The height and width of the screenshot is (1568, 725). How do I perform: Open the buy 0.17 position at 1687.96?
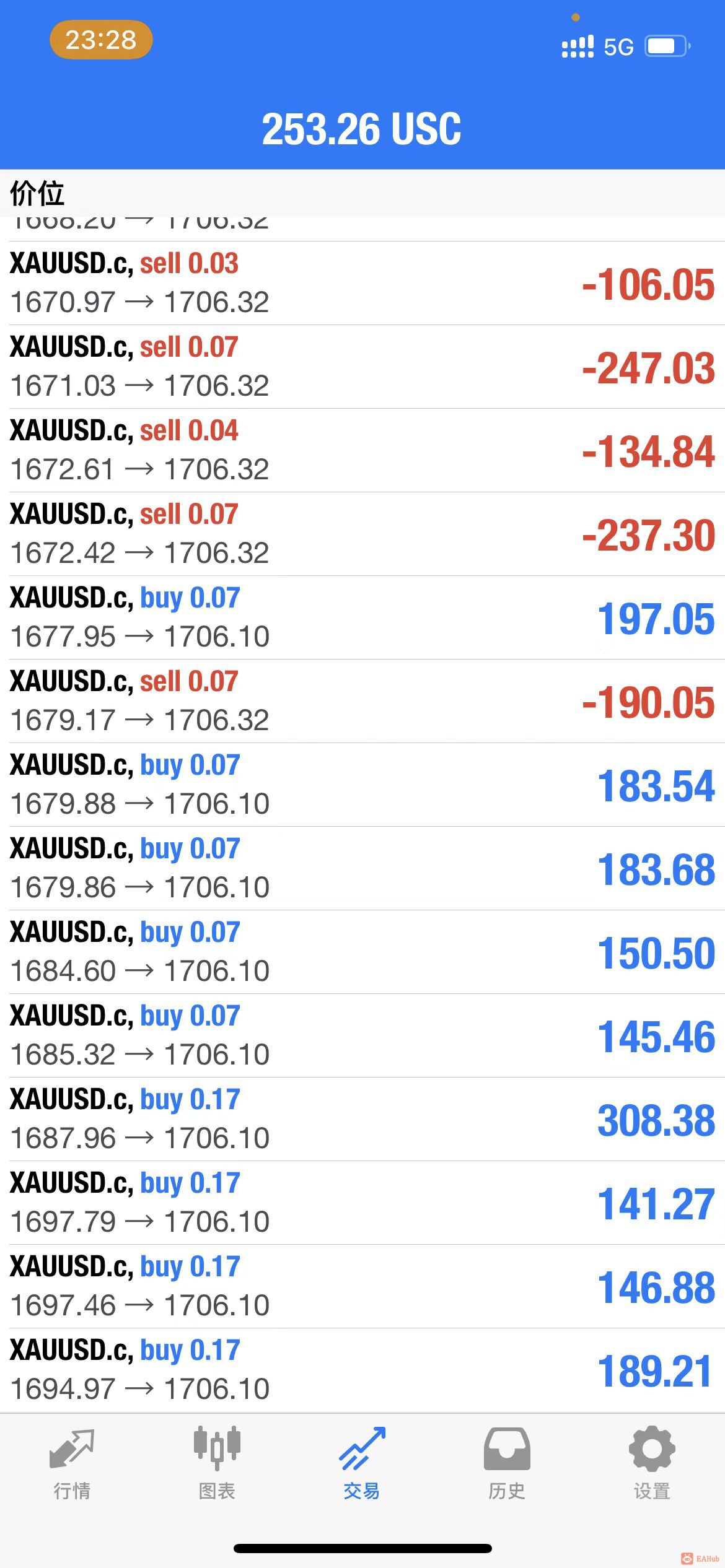[x=362, y=1119]
